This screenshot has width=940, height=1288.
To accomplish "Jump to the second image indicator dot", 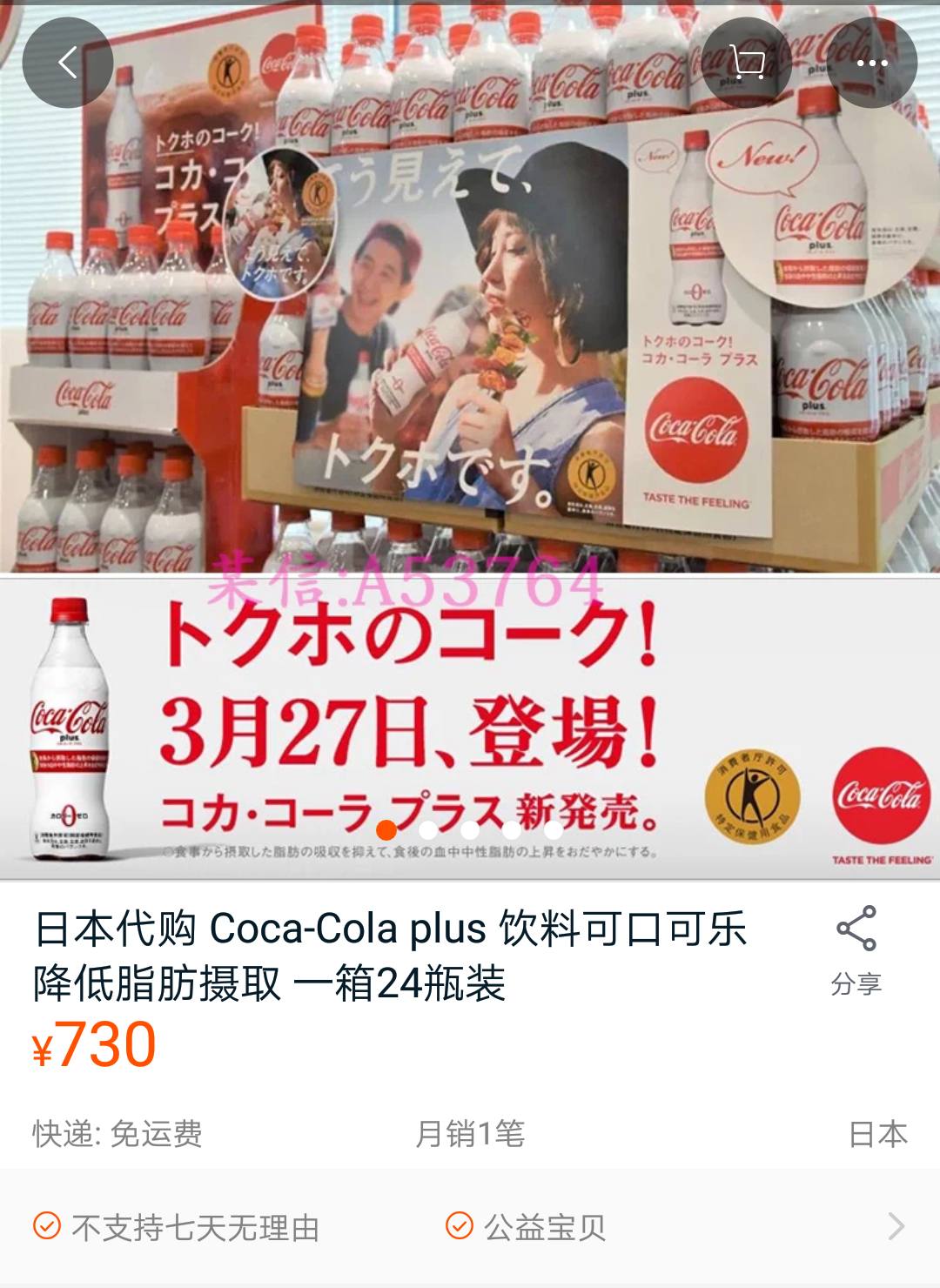I will tap(428, 829).
